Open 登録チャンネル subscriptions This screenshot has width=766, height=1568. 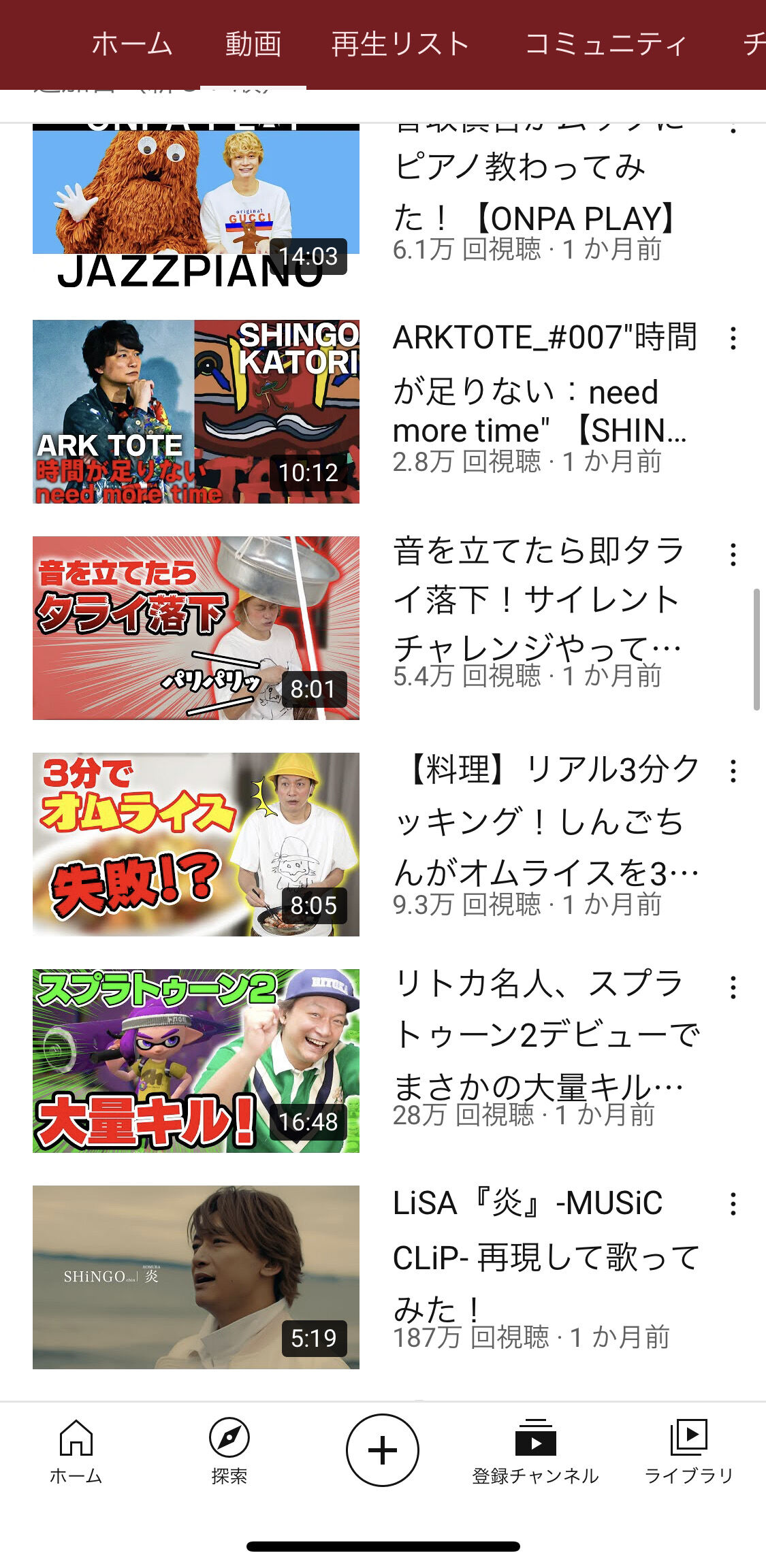pos(536,1451)
